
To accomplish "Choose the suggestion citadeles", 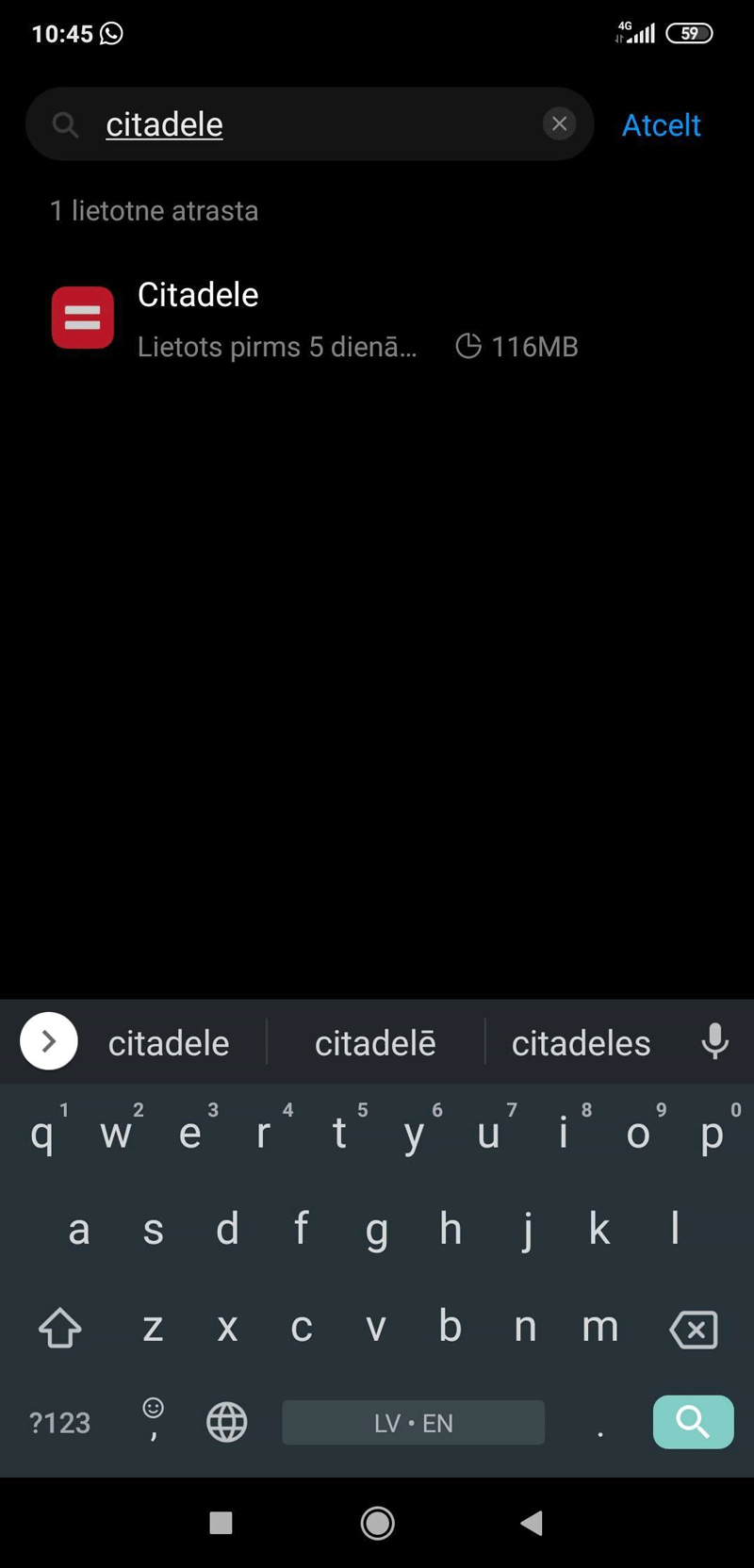I will (581, 1043).
